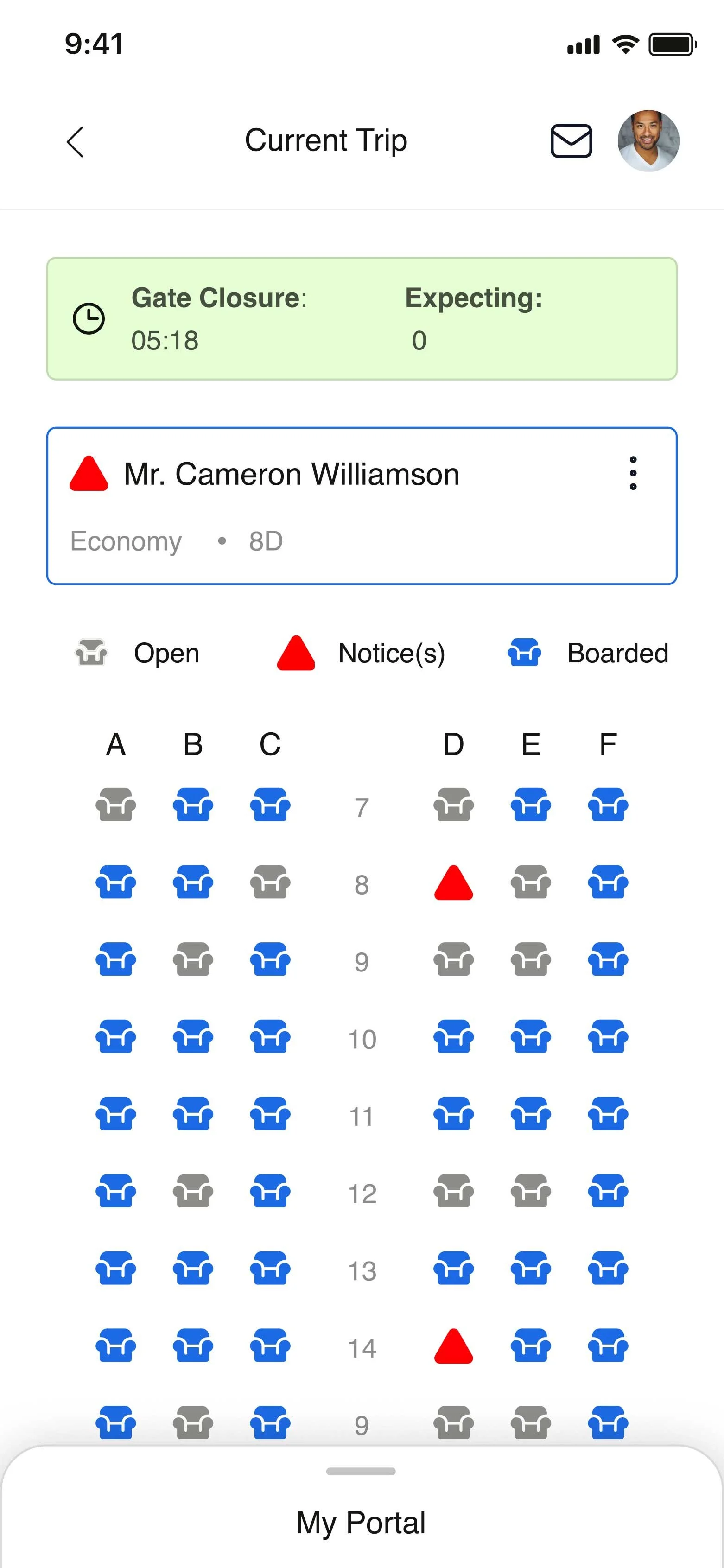Screen dimensions: 724x1568
Task: Choose boarded seat 9C
Action: coord(270,959)
